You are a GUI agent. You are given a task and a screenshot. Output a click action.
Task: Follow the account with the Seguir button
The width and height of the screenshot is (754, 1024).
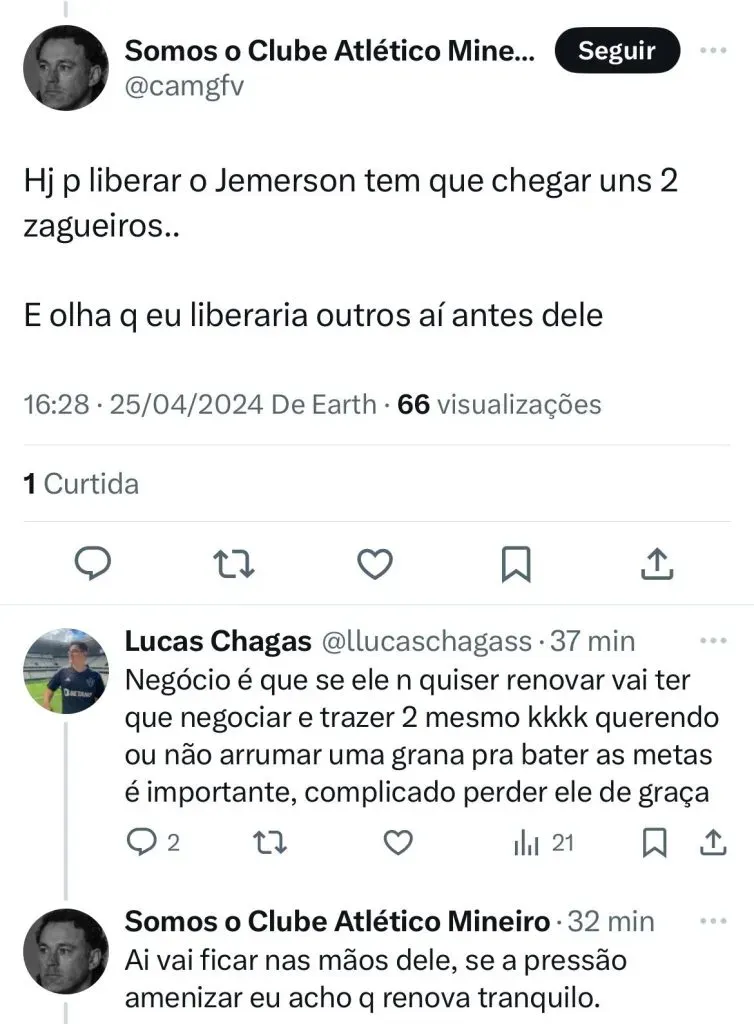pyautogui.click(x=616, y=51)
